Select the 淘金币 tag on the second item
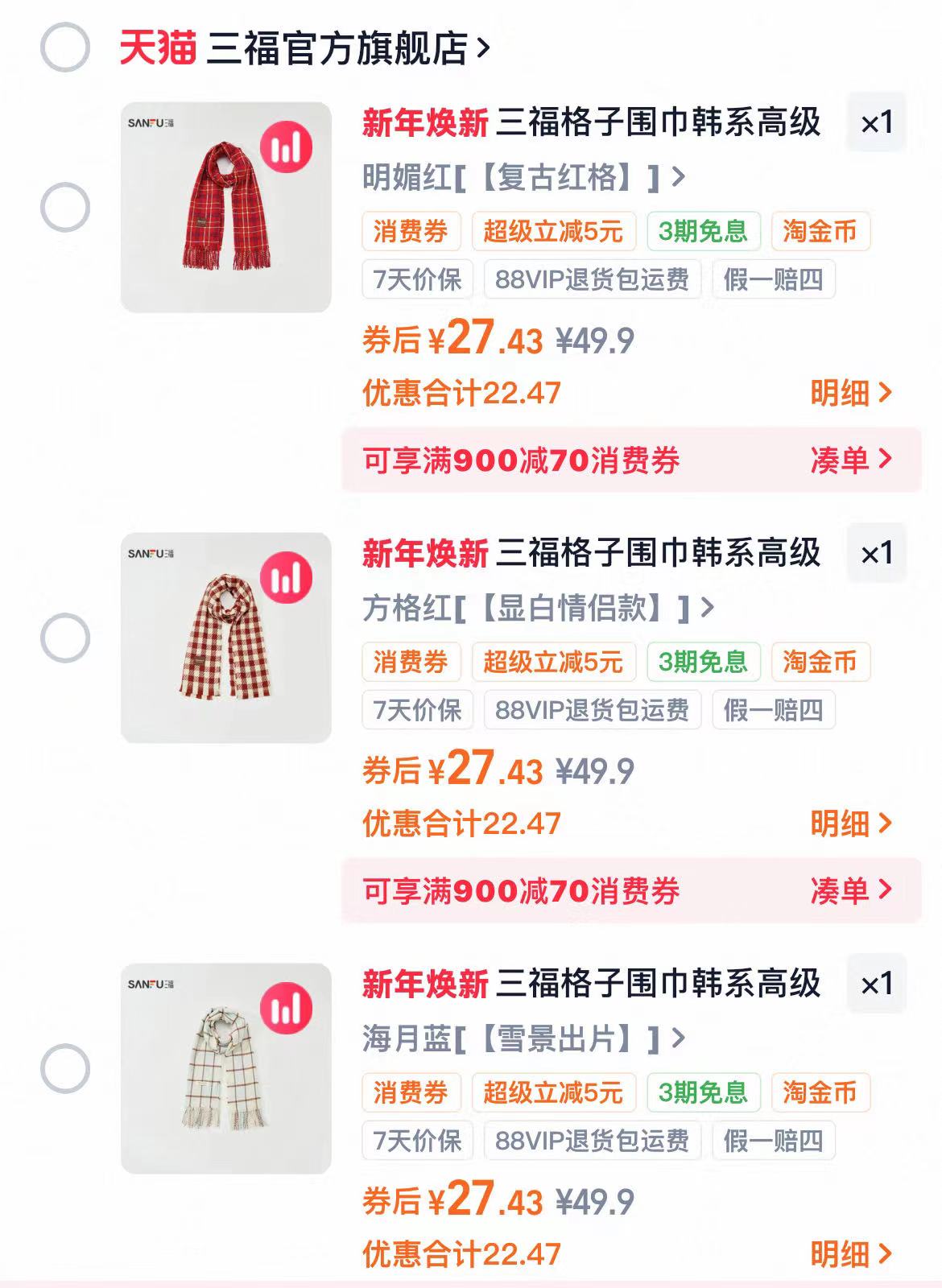 tap(821, 662)
